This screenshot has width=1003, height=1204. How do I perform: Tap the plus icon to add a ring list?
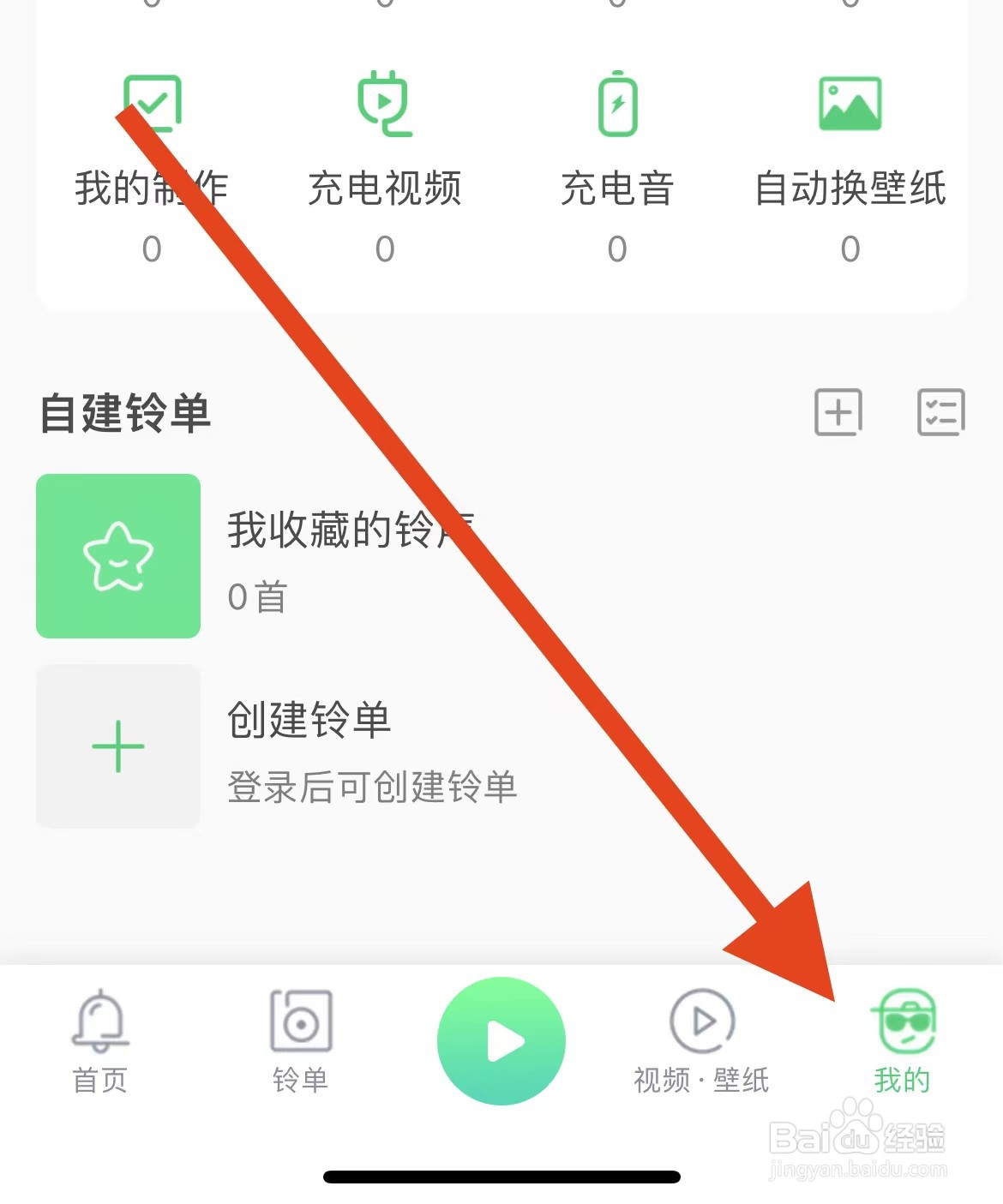click(x=838, y=414)
